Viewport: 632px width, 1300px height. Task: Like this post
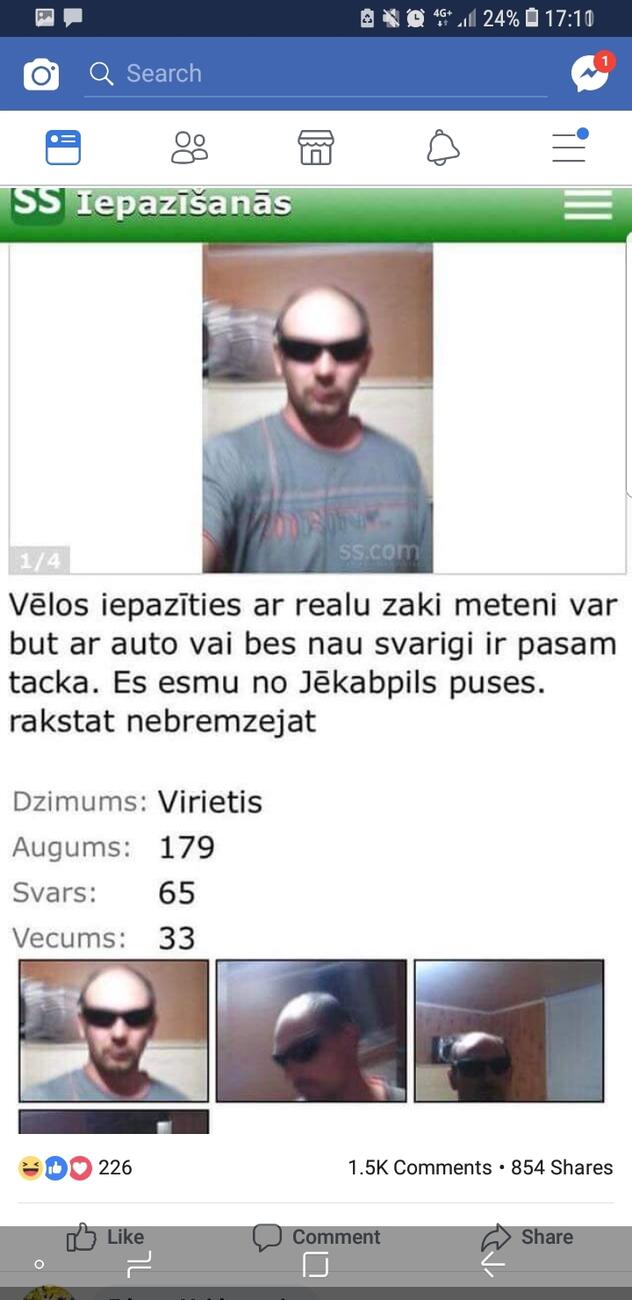[x=105, y=1238]
